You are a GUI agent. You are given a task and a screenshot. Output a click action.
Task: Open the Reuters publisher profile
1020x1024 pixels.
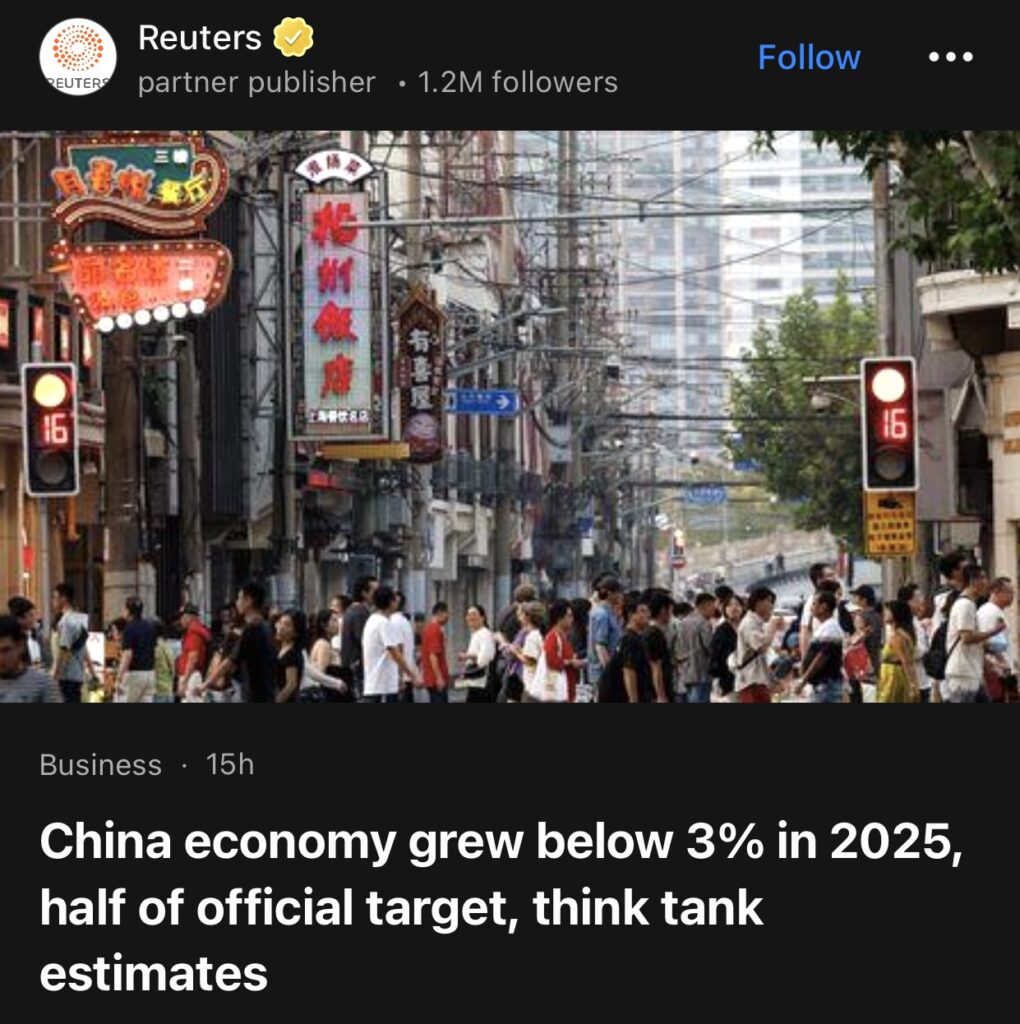[200, 38]
